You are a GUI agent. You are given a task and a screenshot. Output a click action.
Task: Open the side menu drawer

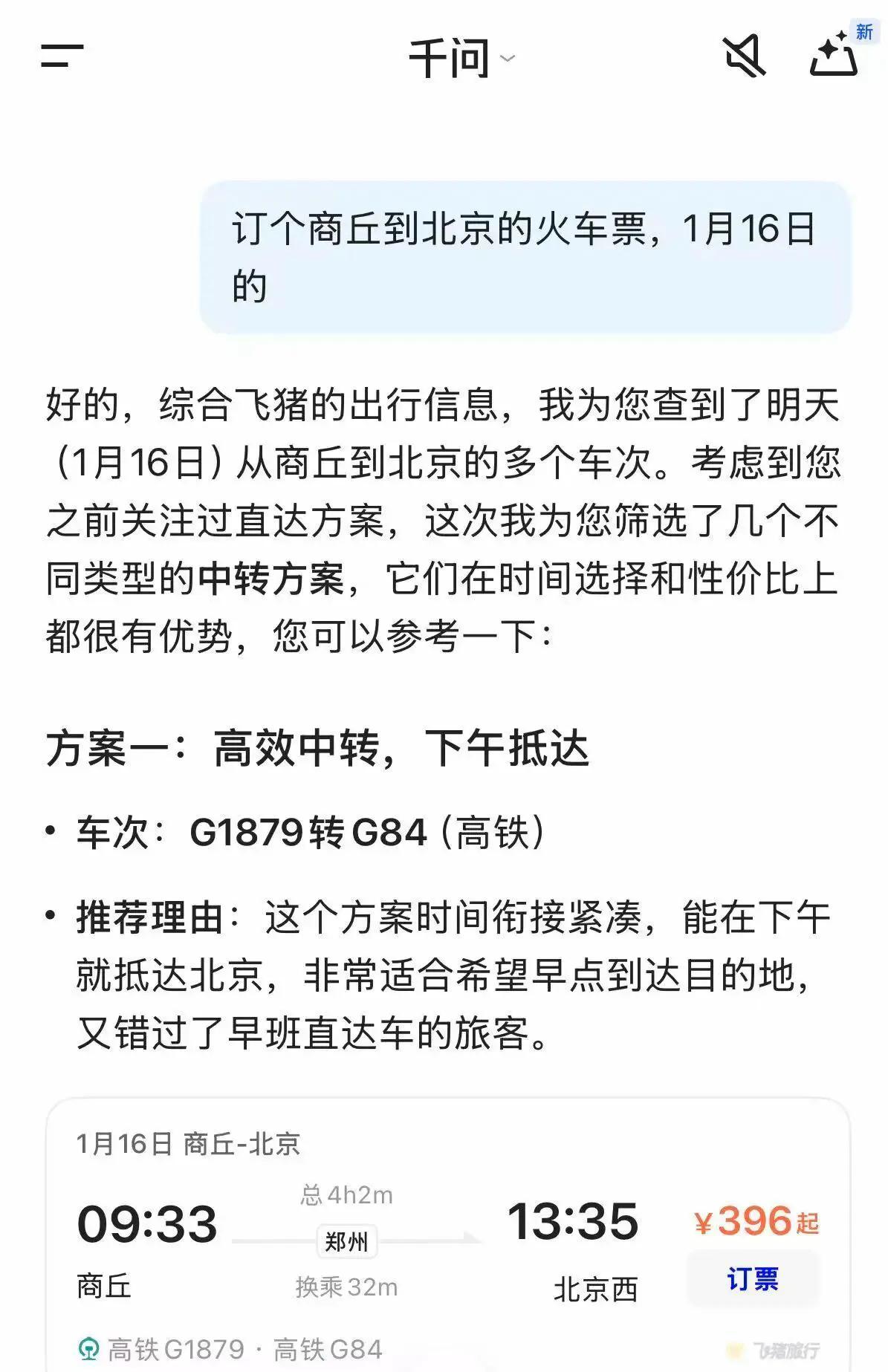click(x=62, y=56)
